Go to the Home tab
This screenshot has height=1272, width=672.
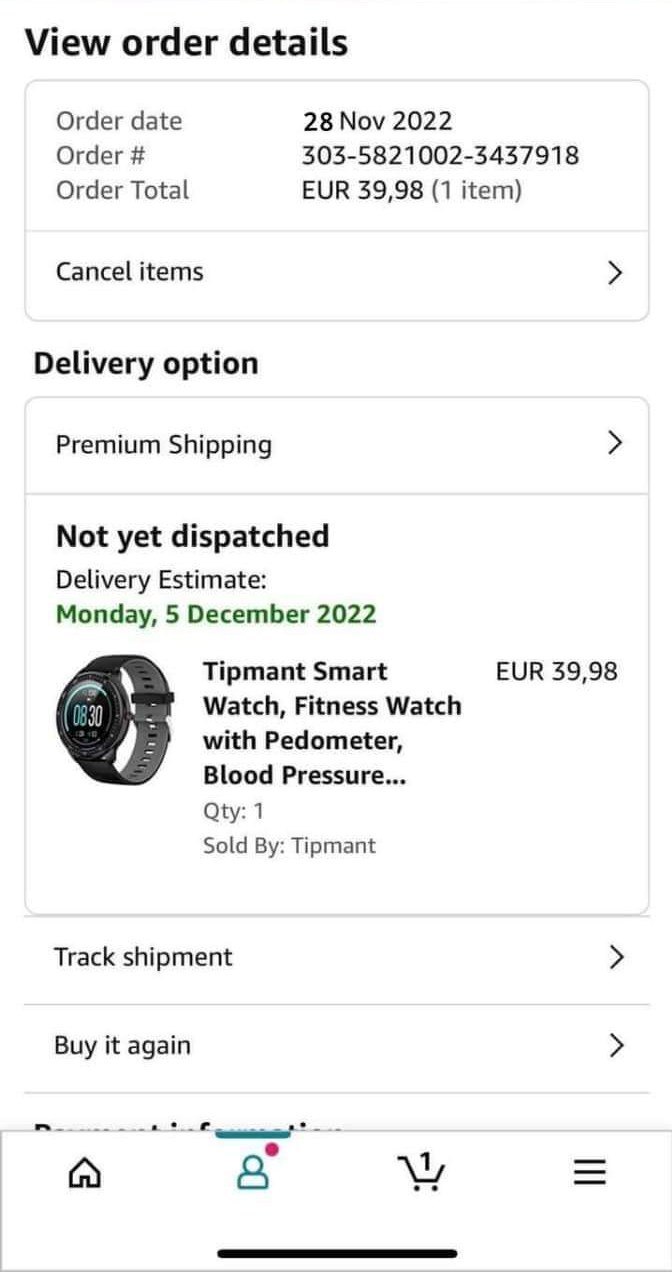(x=84, y=1172)
